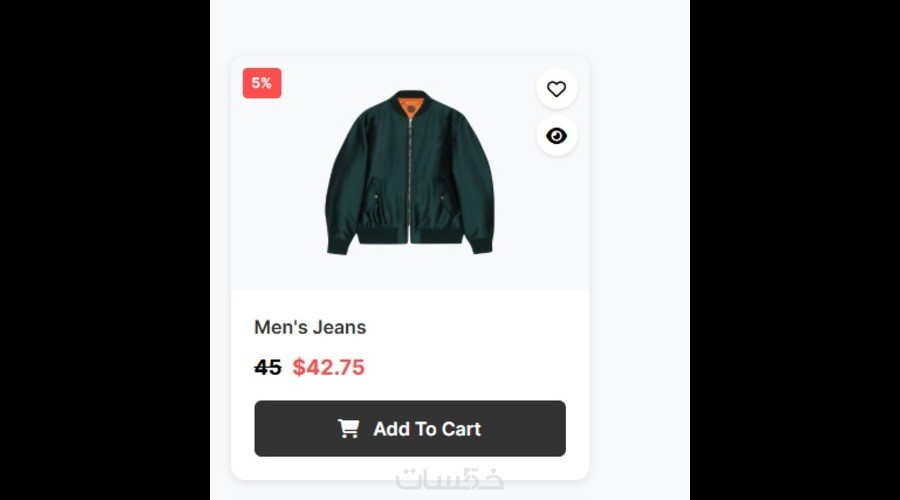Tap the Add To Cart button
The height and width of the screenshot is (500, 900).
[x=410, y=429]
